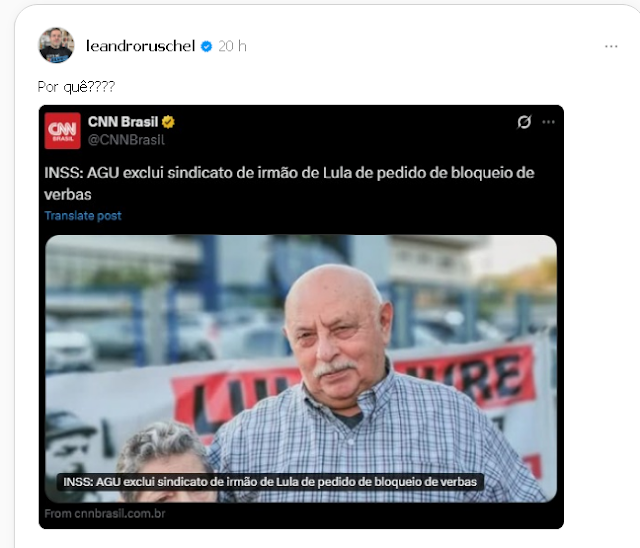
Task: Tap Translate post link
Action: point(83,216)
